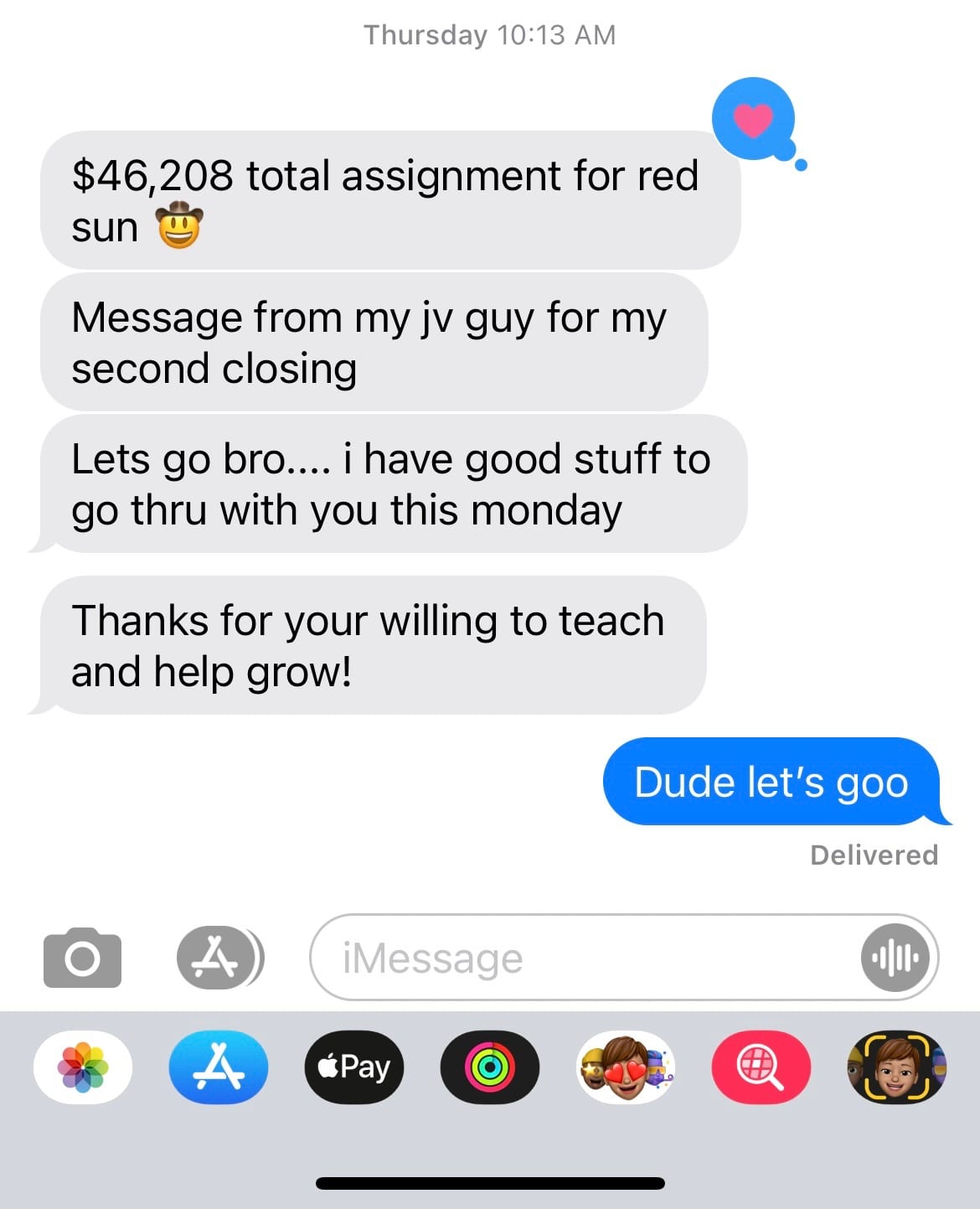Open the Fitness activity rings app
The height and width of the screenshot is (1209, 980).
(490, 1067)
